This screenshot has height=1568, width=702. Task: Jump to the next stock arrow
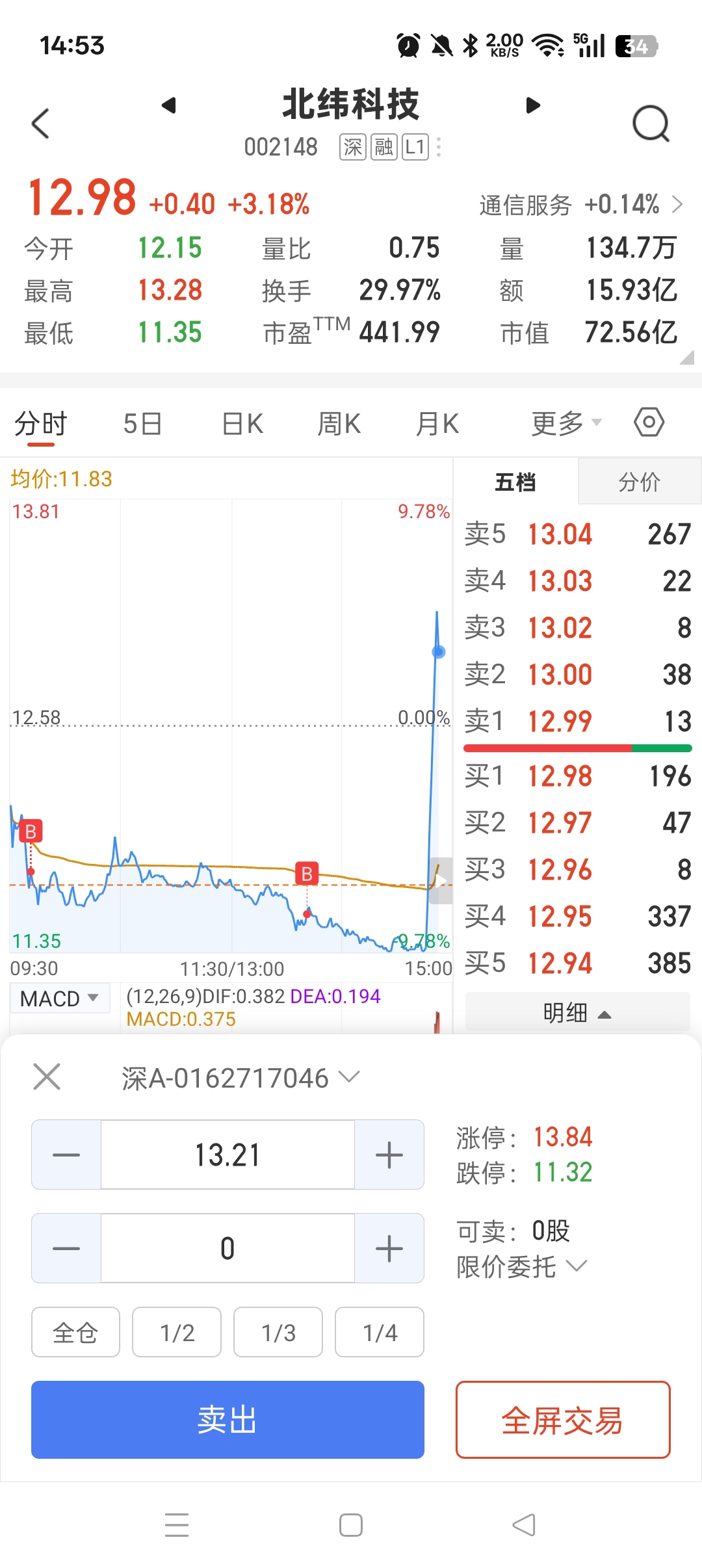tap(533, 105)
